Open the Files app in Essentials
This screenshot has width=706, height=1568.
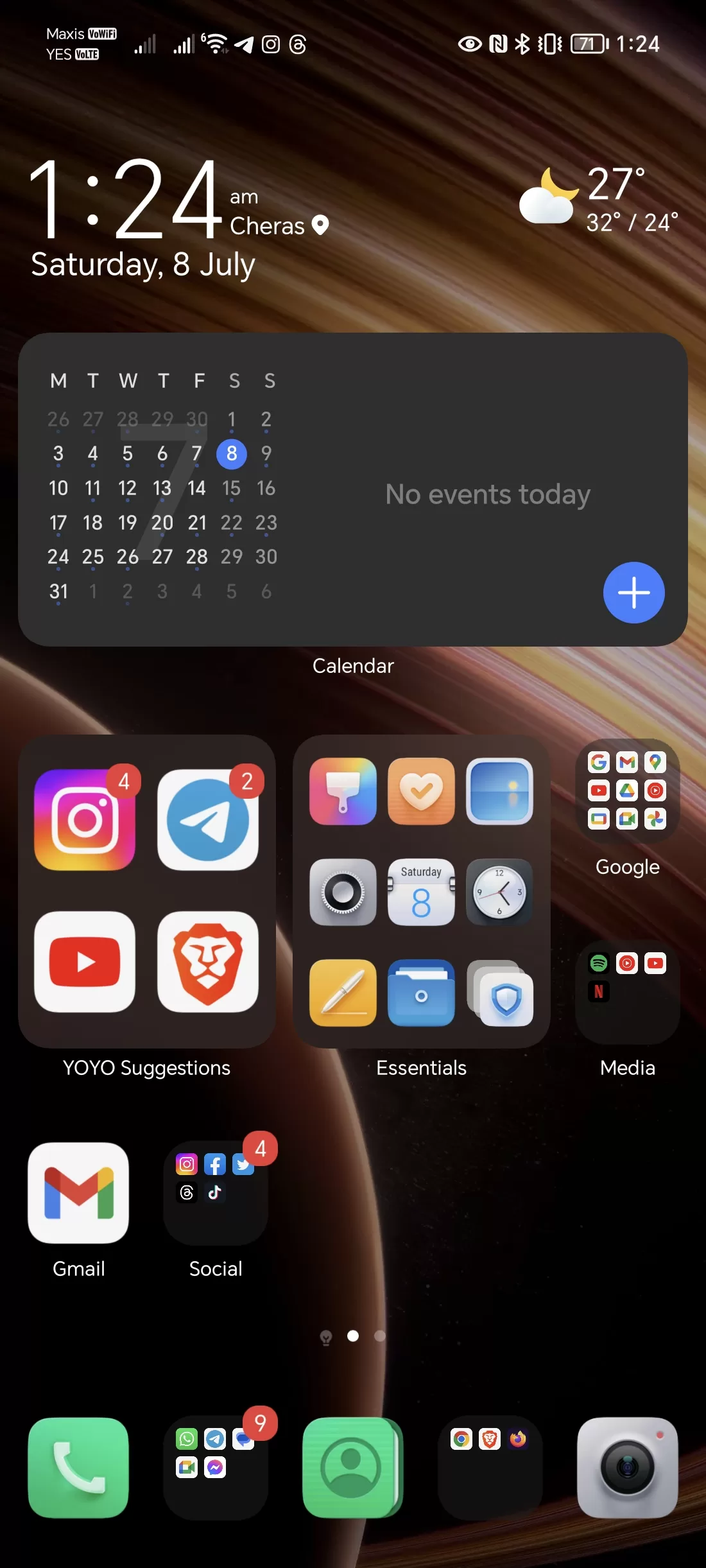click(421, 993)
